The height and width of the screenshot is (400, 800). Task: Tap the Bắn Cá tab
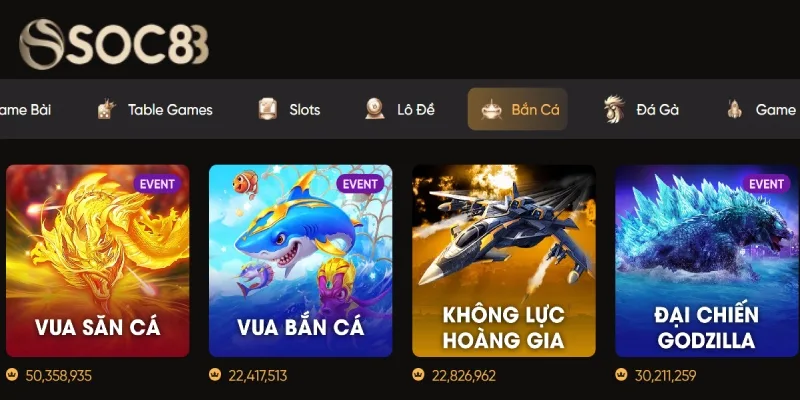tap(518, 110)
